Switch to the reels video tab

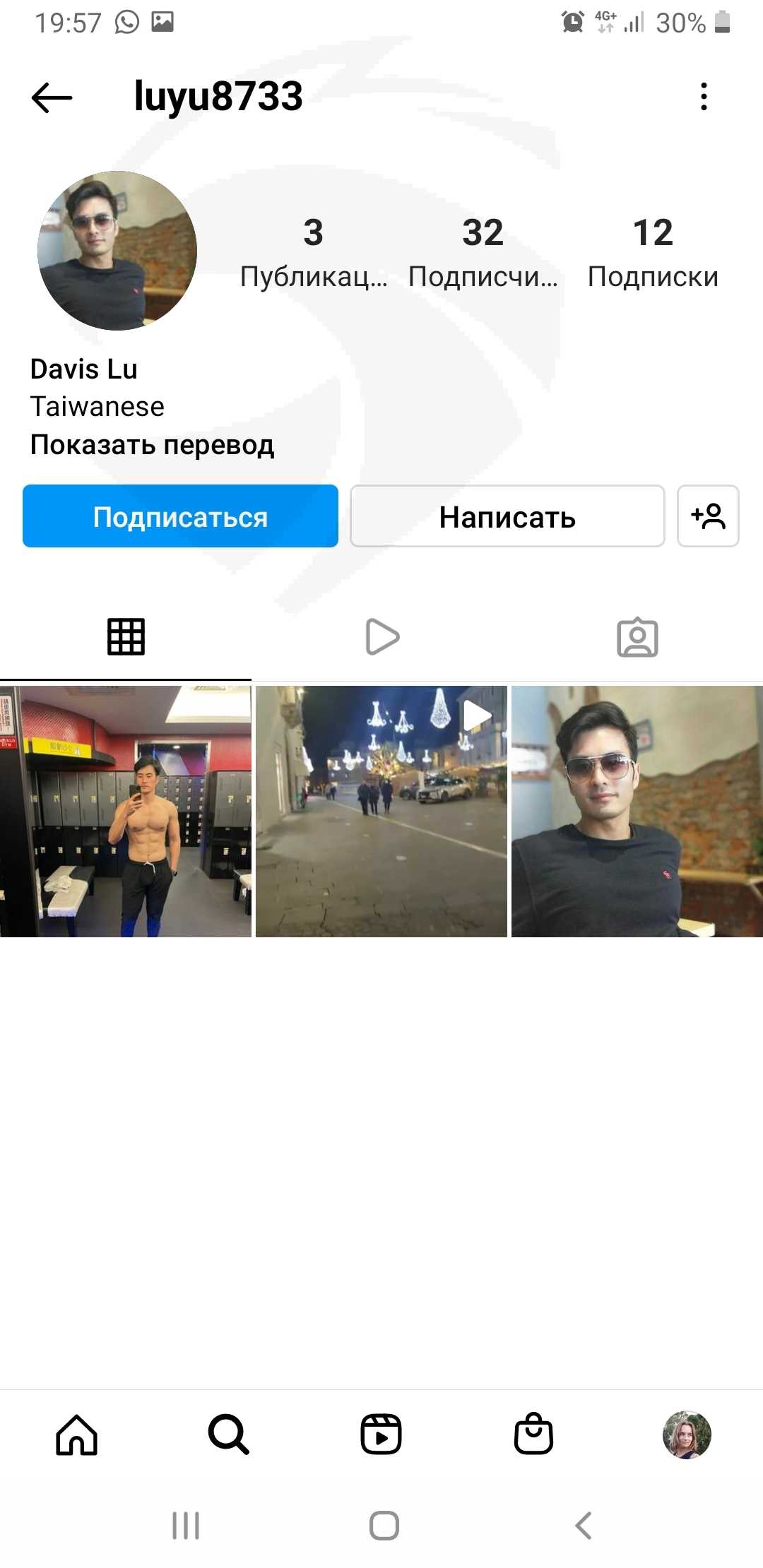click(382, 637)
